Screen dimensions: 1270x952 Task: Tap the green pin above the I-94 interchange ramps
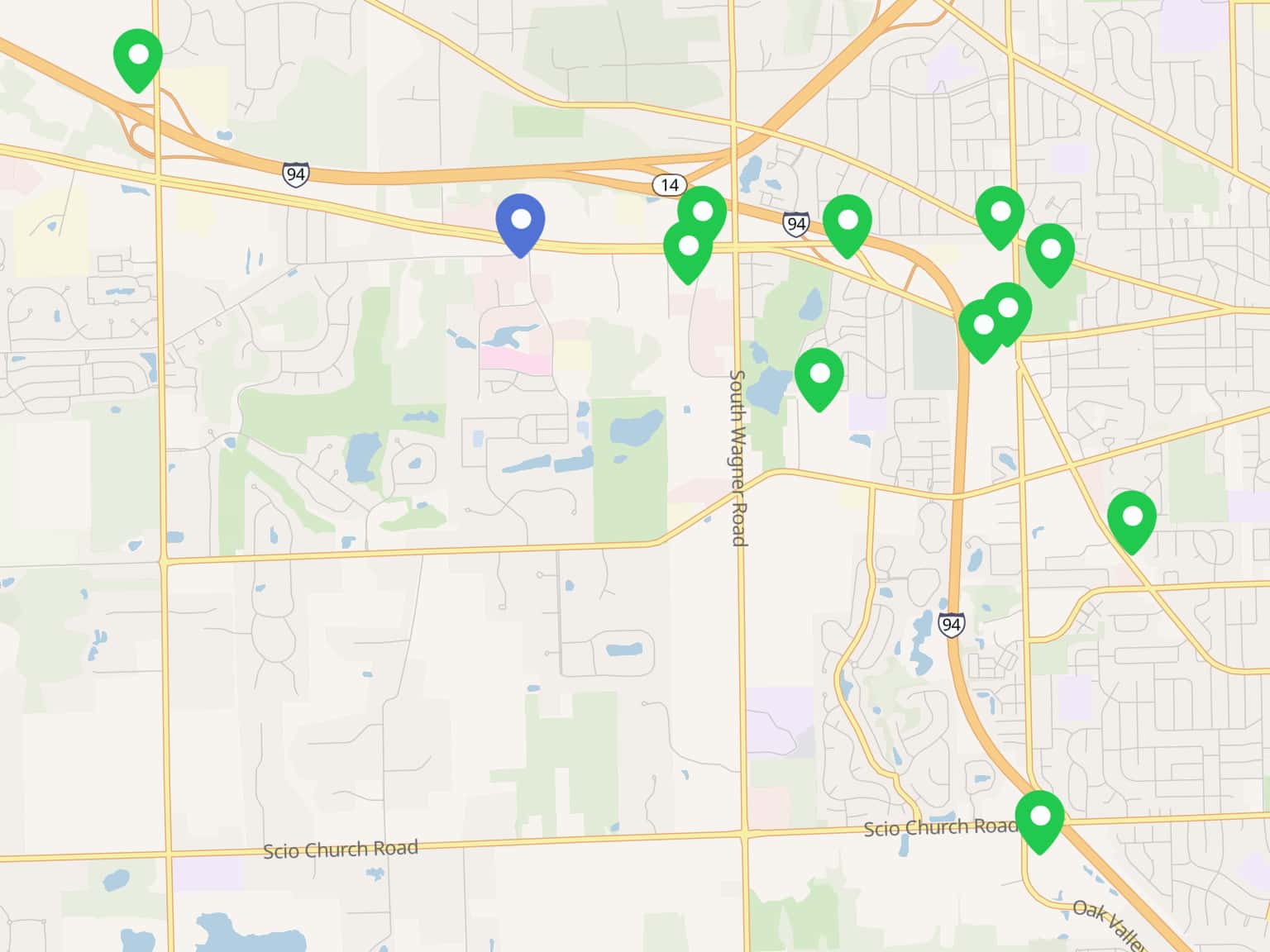pos(138,56)
